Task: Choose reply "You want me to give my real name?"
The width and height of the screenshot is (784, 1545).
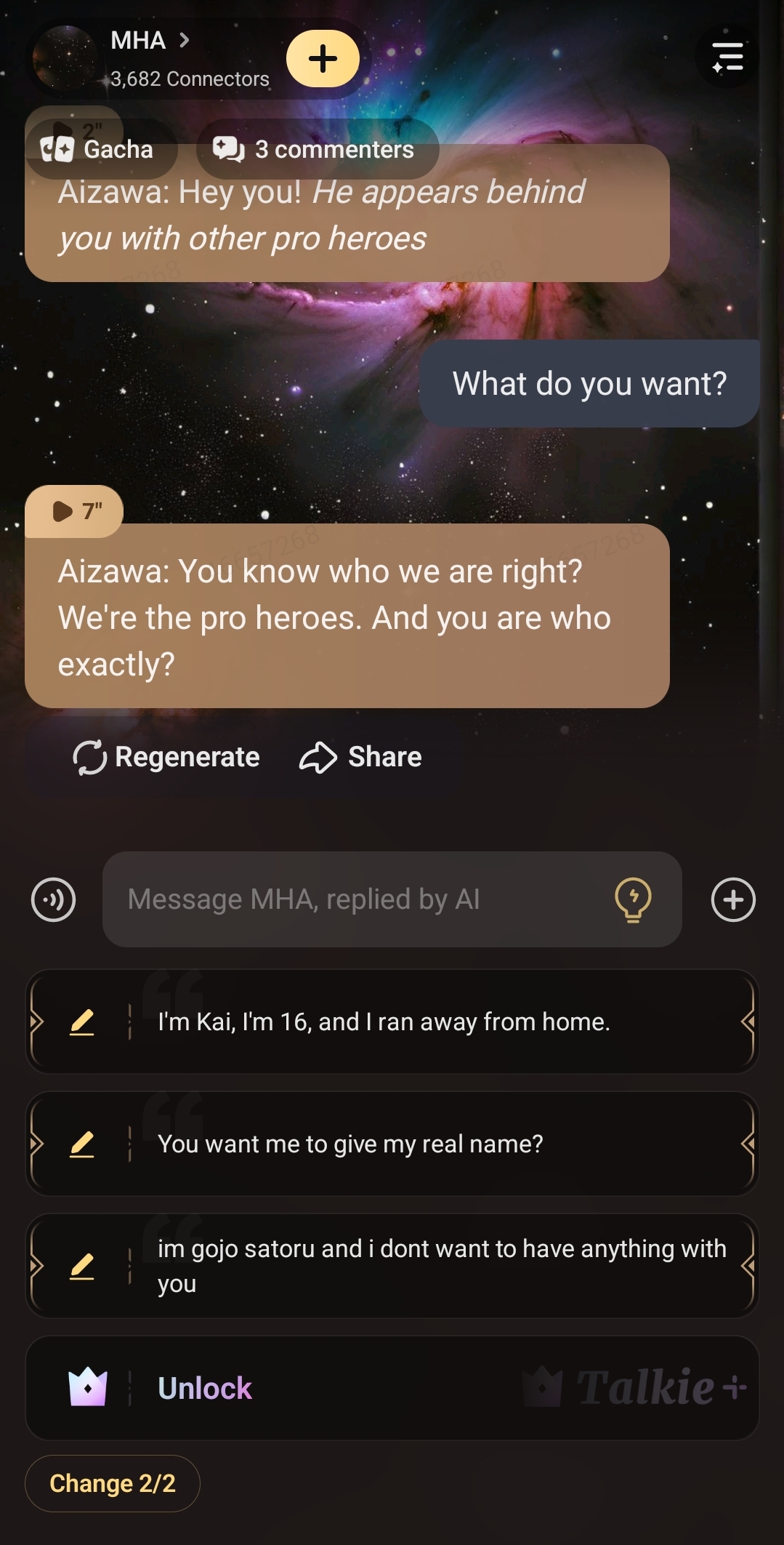Action: click(436, 1144)
